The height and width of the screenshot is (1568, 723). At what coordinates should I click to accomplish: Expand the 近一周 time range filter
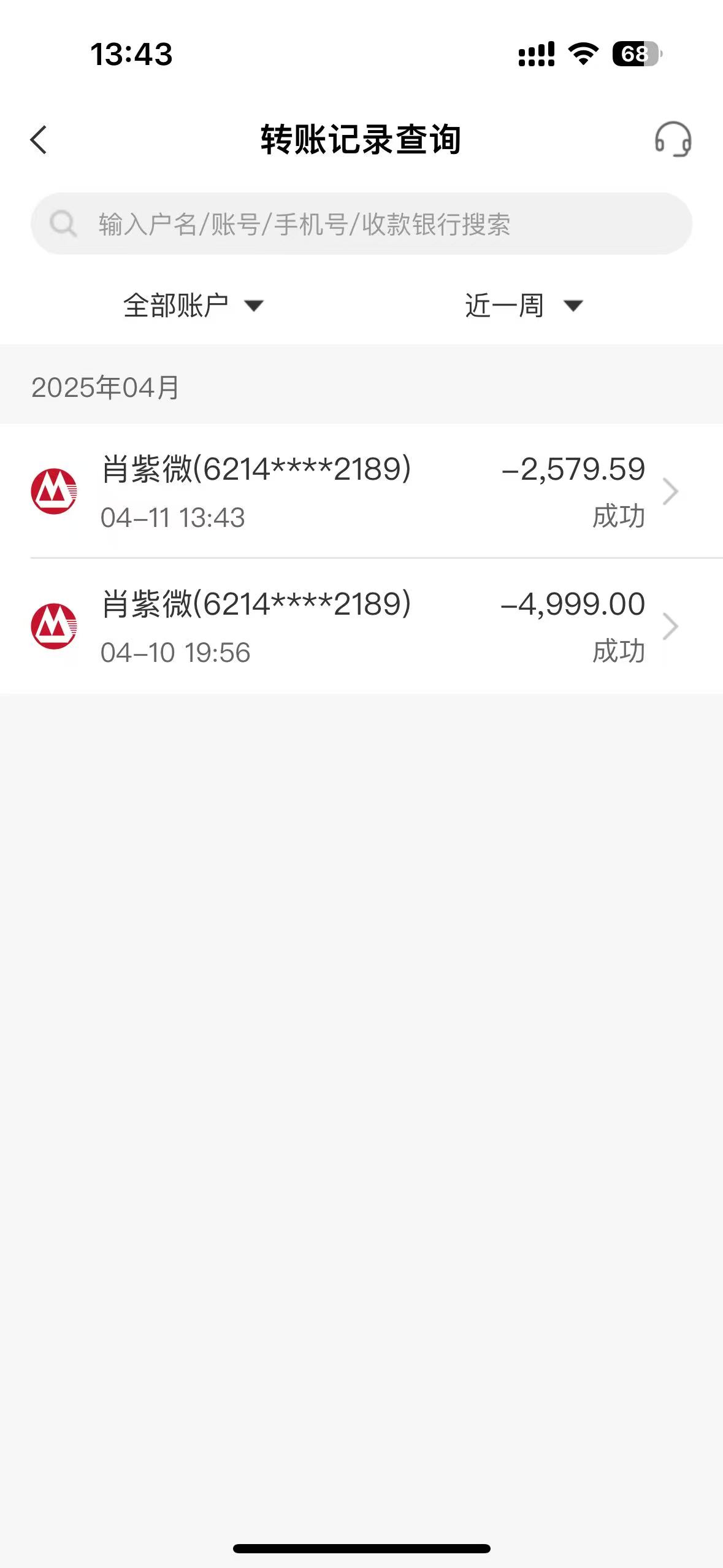tap(524, 306)
